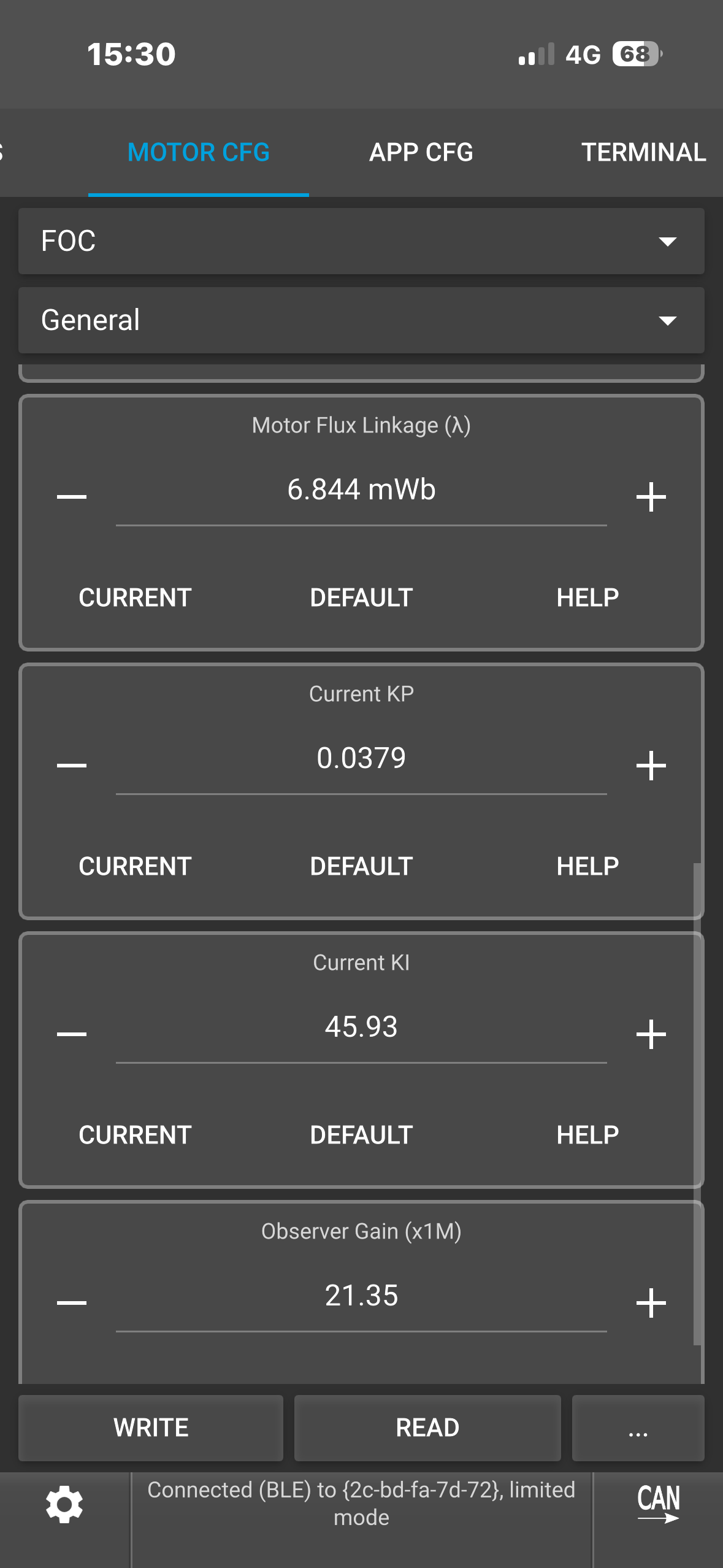Reset Current KP to DEFAULT

[x=361, y=866]
